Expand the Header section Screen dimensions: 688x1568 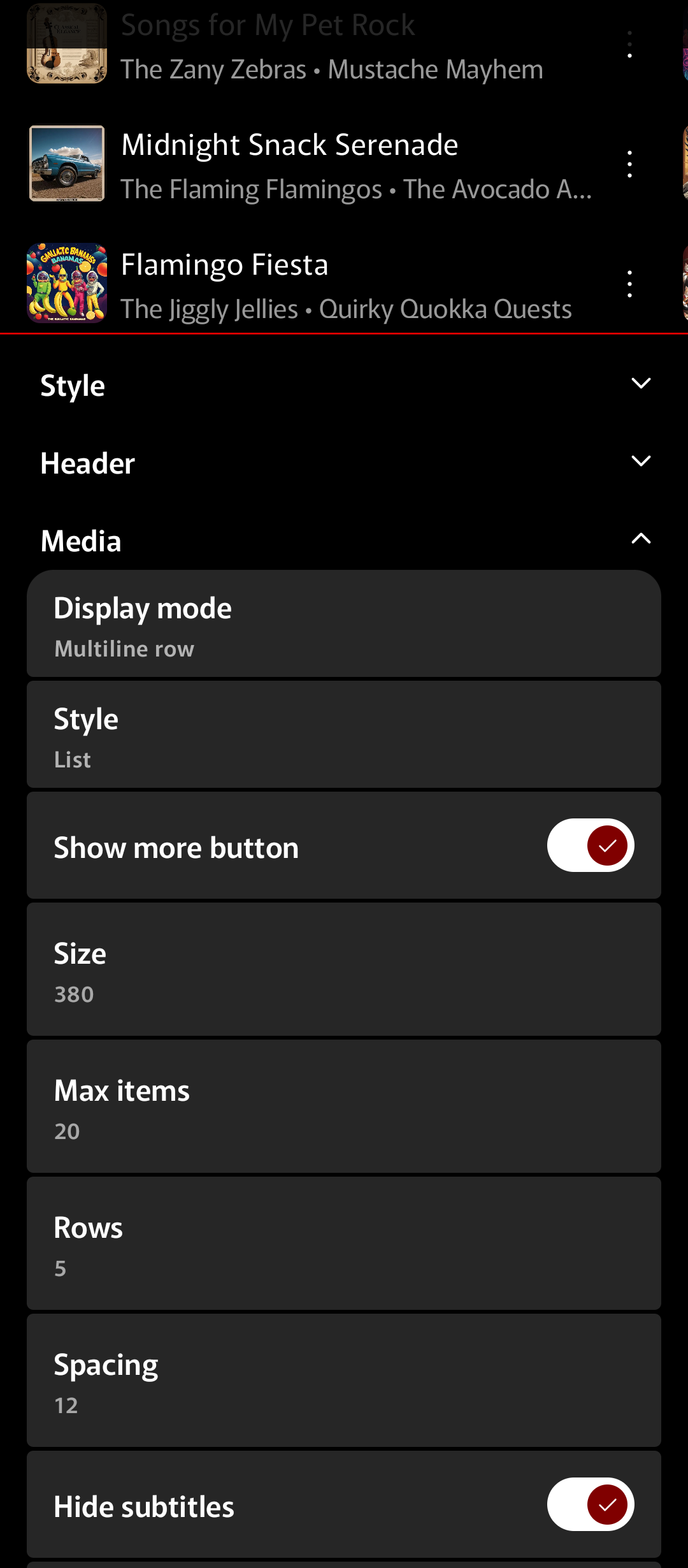click(x=344, y=463)
